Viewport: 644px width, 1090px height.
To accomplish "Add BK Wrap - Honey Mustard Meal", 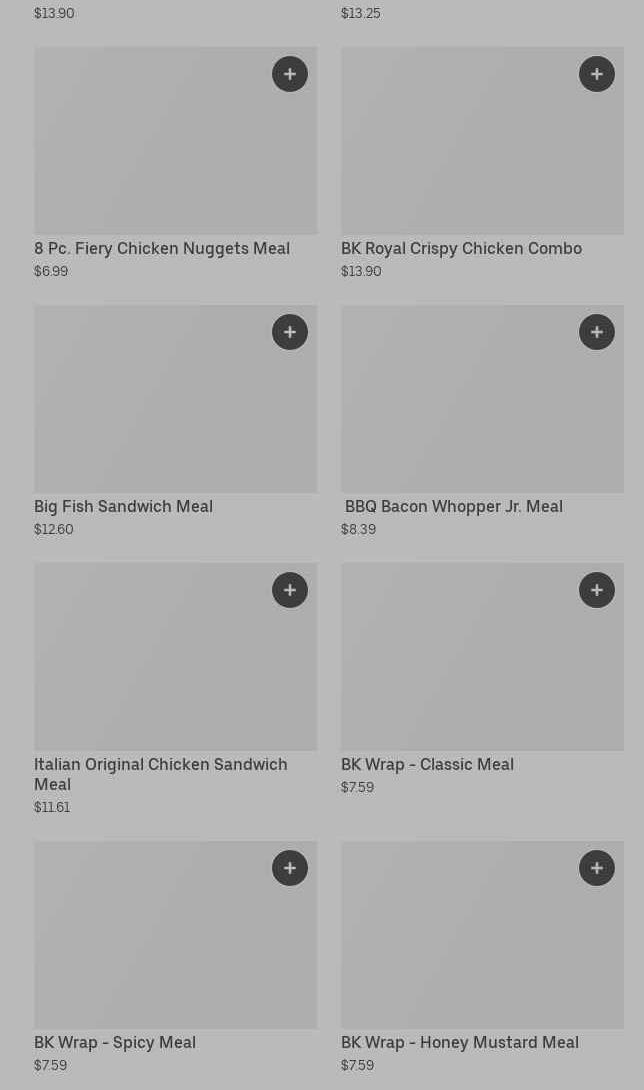I will (597, 868).
